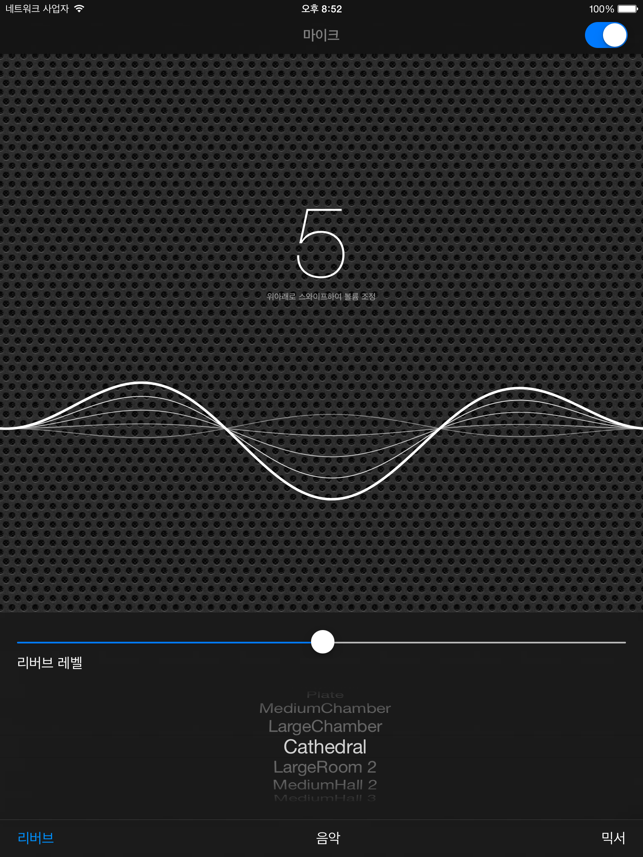Viewport: 643px width, 857px height.
Task: Open the 믹서 tab
Action: click(612, 838)
